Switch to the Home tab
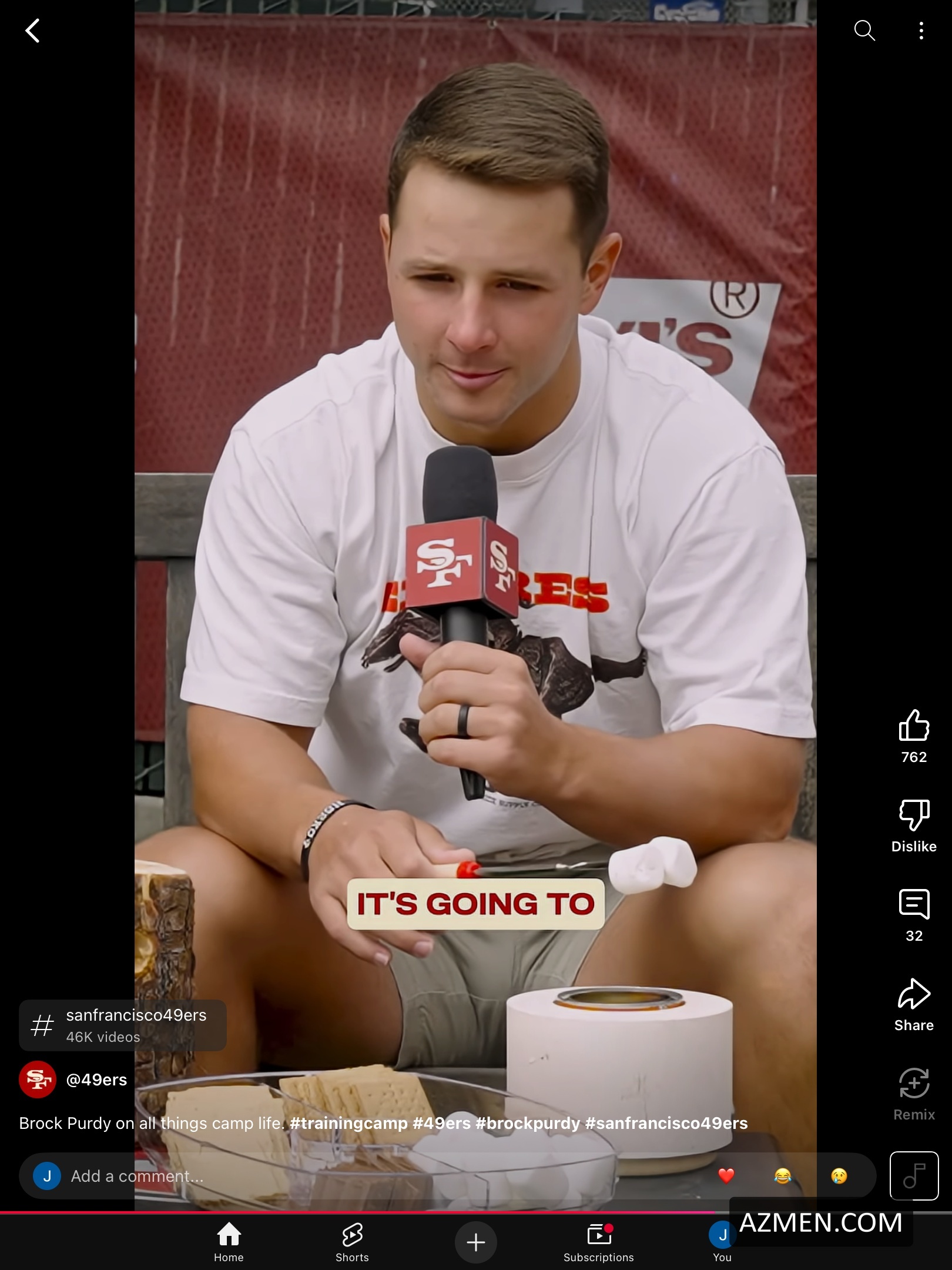This screenshot has height=1270, width=952. (229, 1242)
